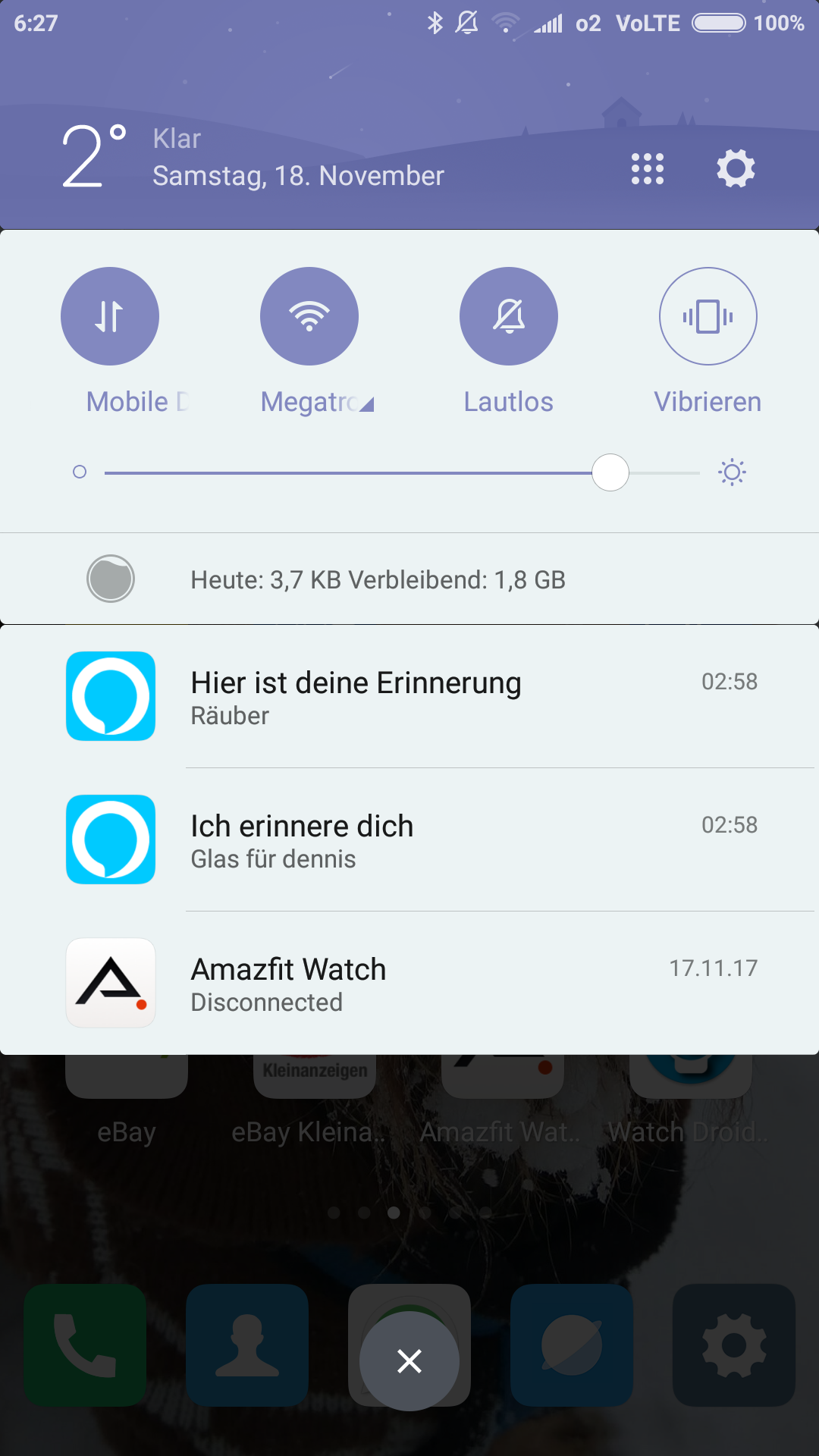Open the 'Hier ist deine Erinnerung' notification
Viewport: 819px width, 1456px height.
pyautogui.click(x=409, y=696)
